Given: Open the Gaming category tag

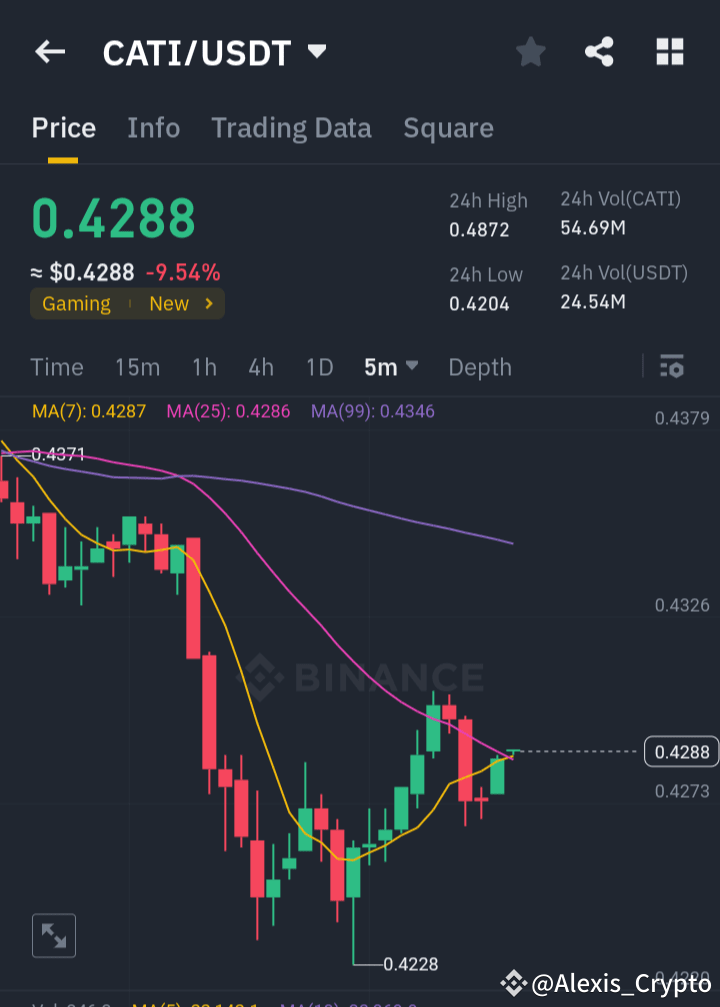Looking at the screenshot, I should click(76, 303).
